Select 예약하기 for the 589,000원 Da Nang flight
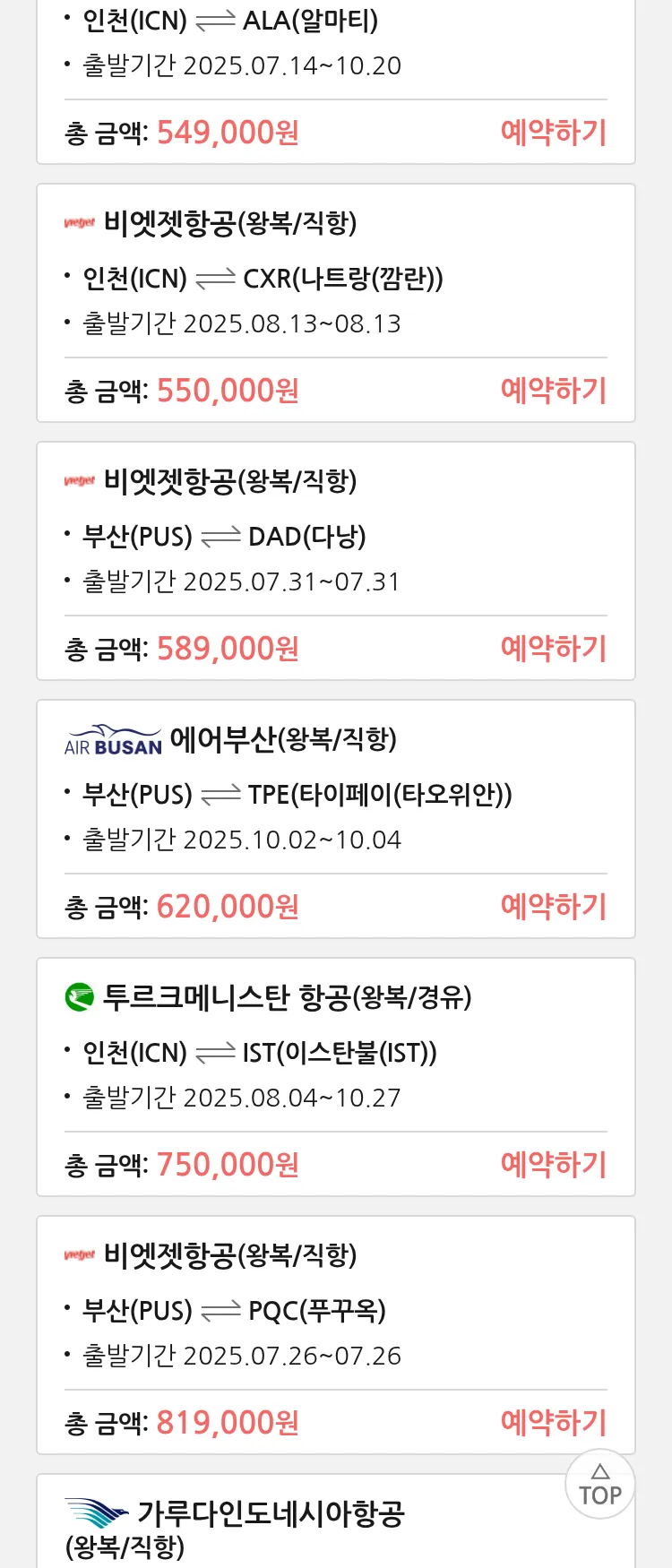 click(x=553, y=649)
